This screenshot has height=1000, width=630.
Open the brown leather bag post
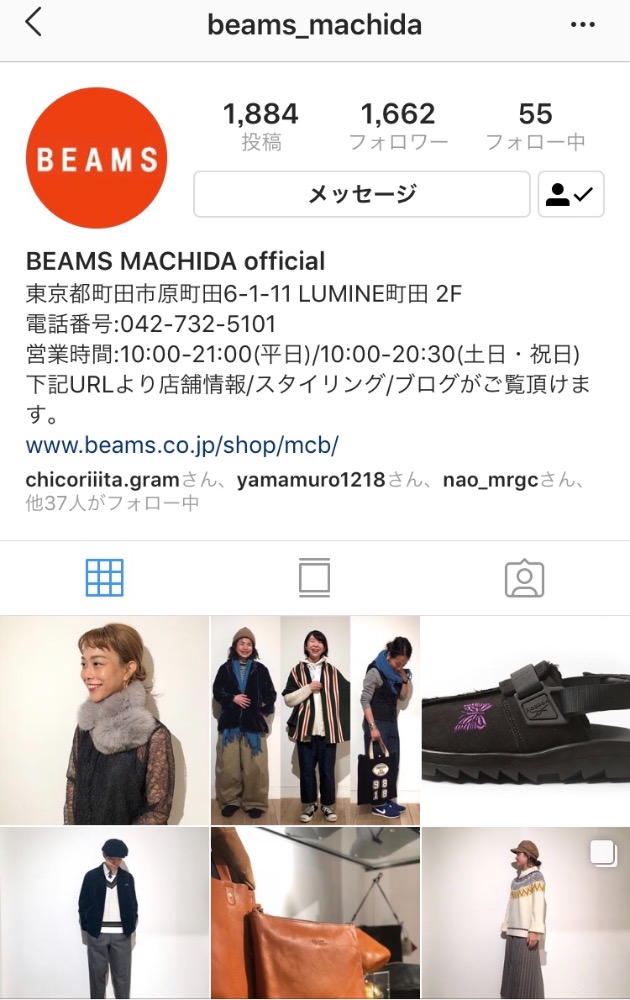pos(315,913)
